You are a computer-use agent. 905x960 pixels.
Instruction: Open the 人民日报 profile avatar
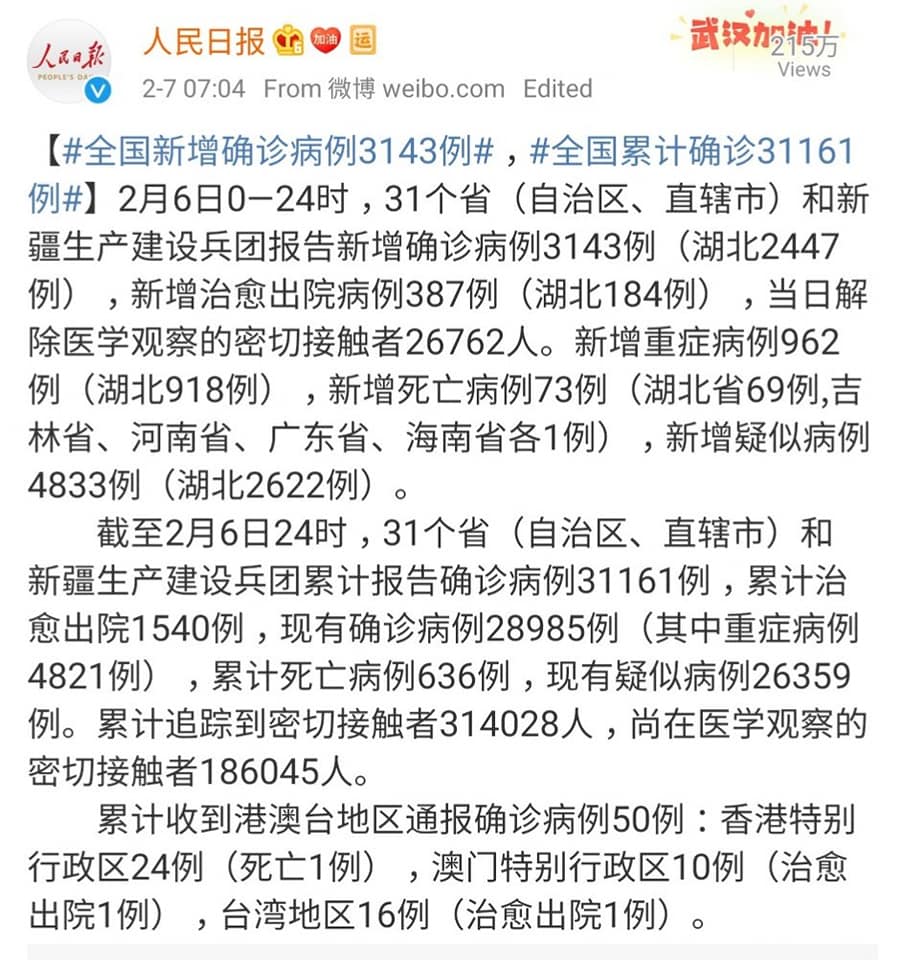click(69, 61)
